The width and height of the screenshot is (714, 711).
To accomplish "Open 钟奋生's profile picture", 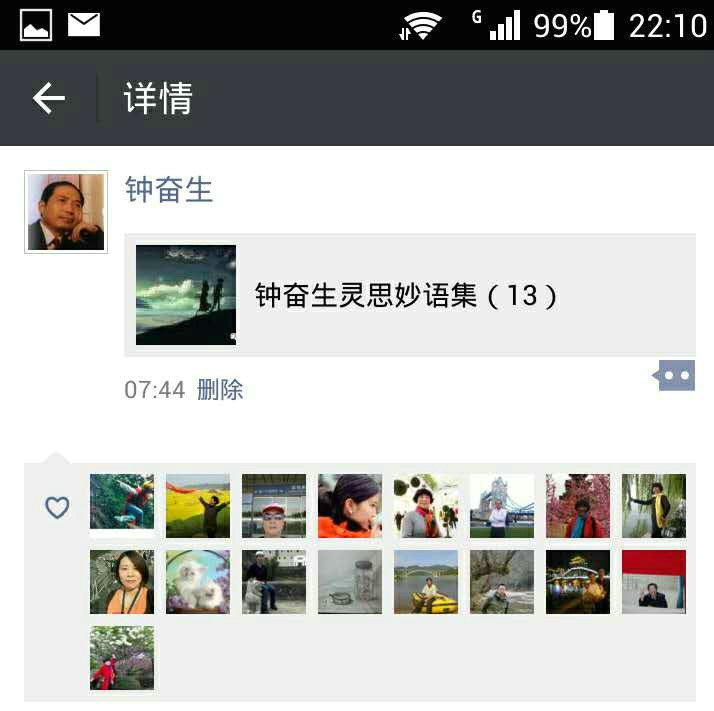I will click(x=66, y=211).
